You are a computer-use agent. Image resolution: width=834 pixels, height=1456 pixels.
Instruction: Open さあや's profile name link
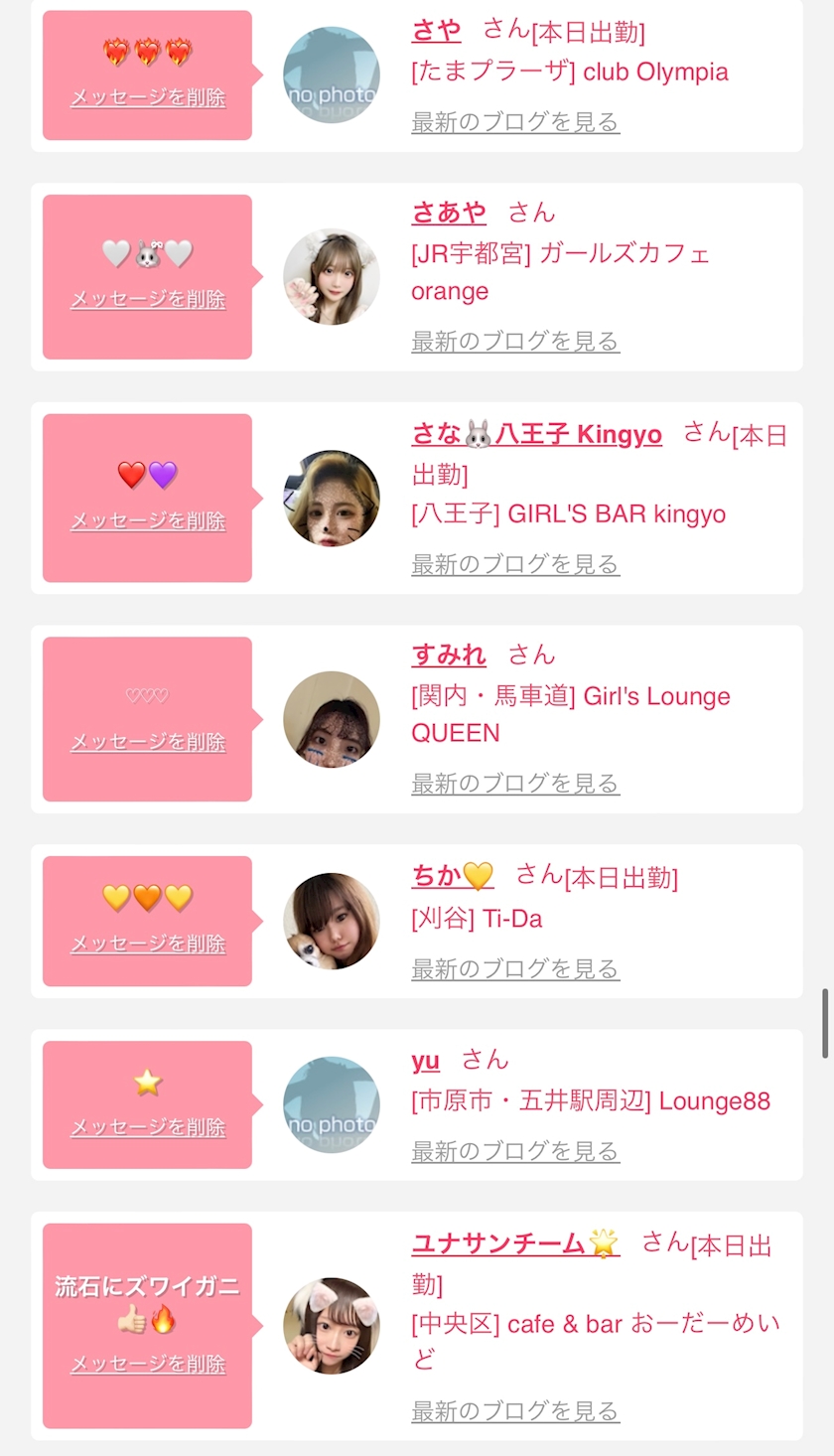coord(449,213)
